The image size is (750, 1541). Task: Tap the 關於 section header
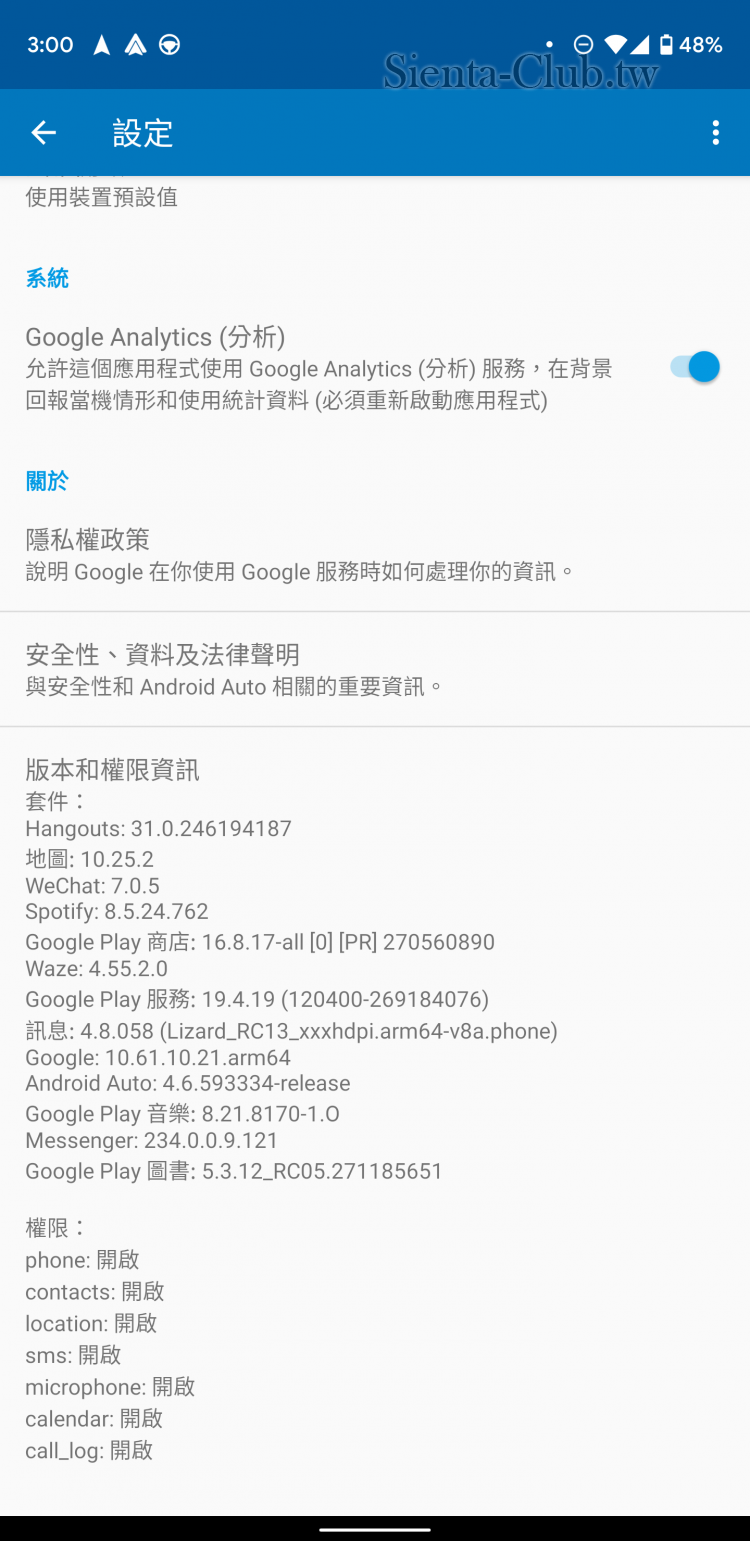(x=46, y=481)
